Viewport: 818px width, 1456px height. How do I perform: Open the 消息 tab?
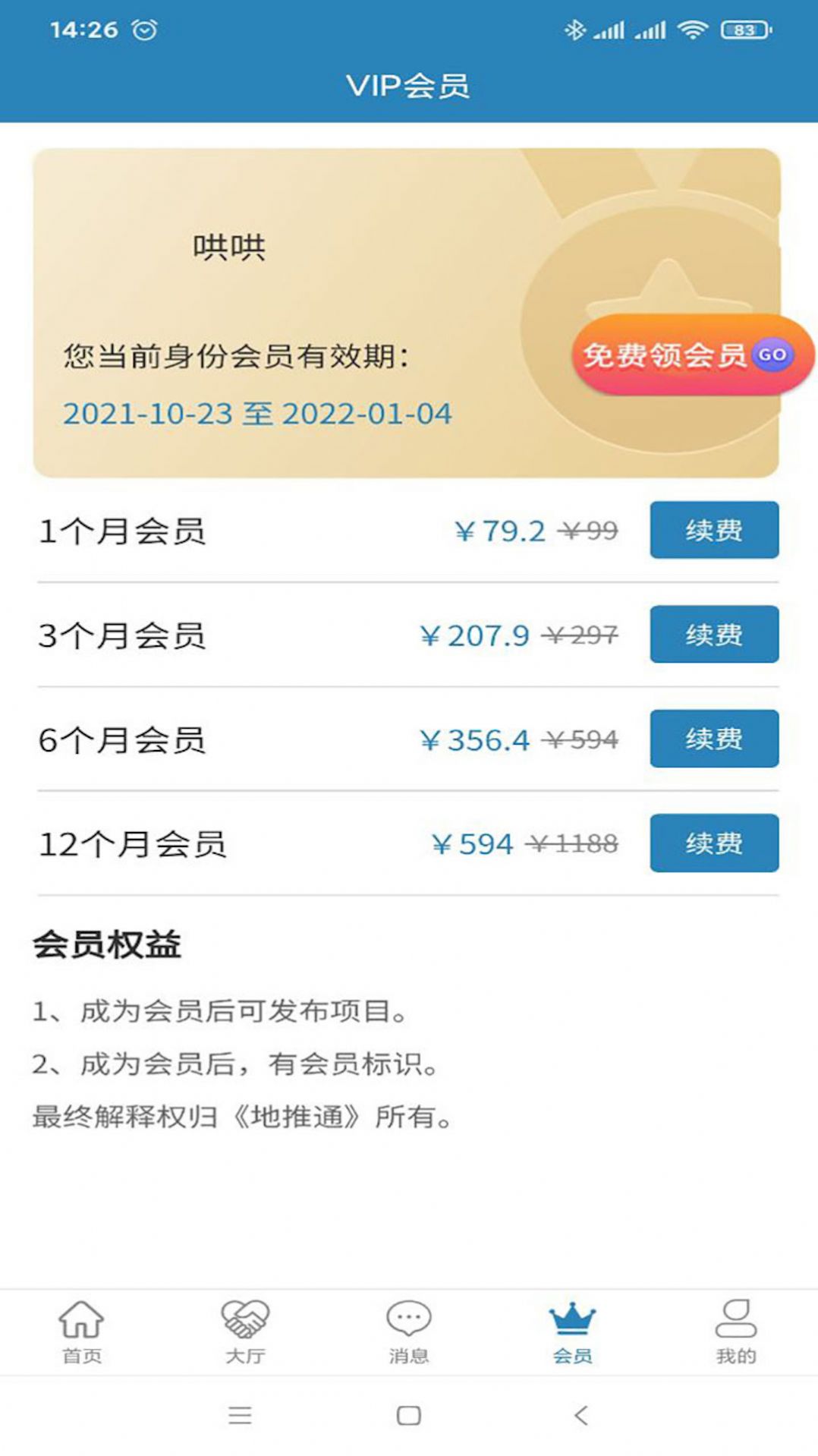pyautogui.click(x=409, y=1332)
